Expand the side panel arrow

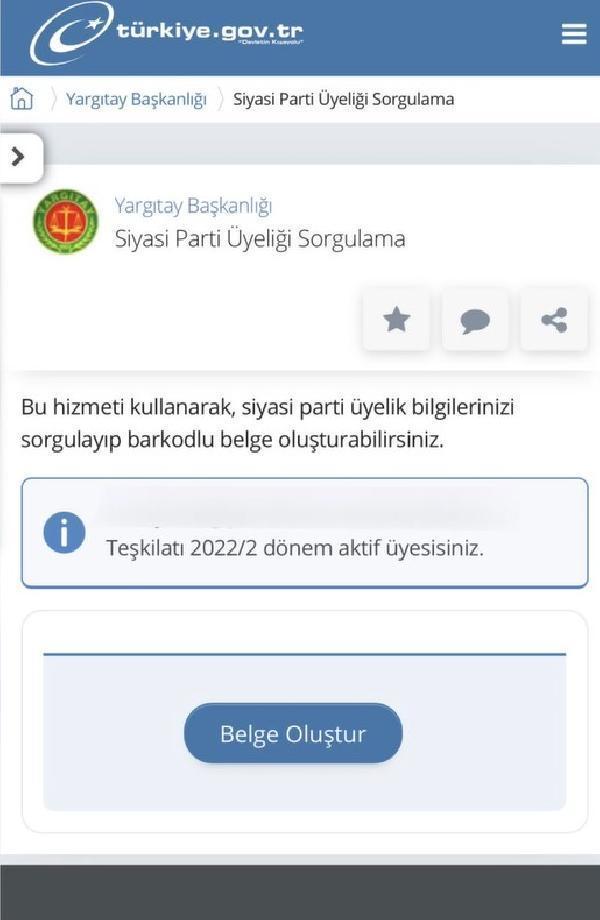(18, 157)
